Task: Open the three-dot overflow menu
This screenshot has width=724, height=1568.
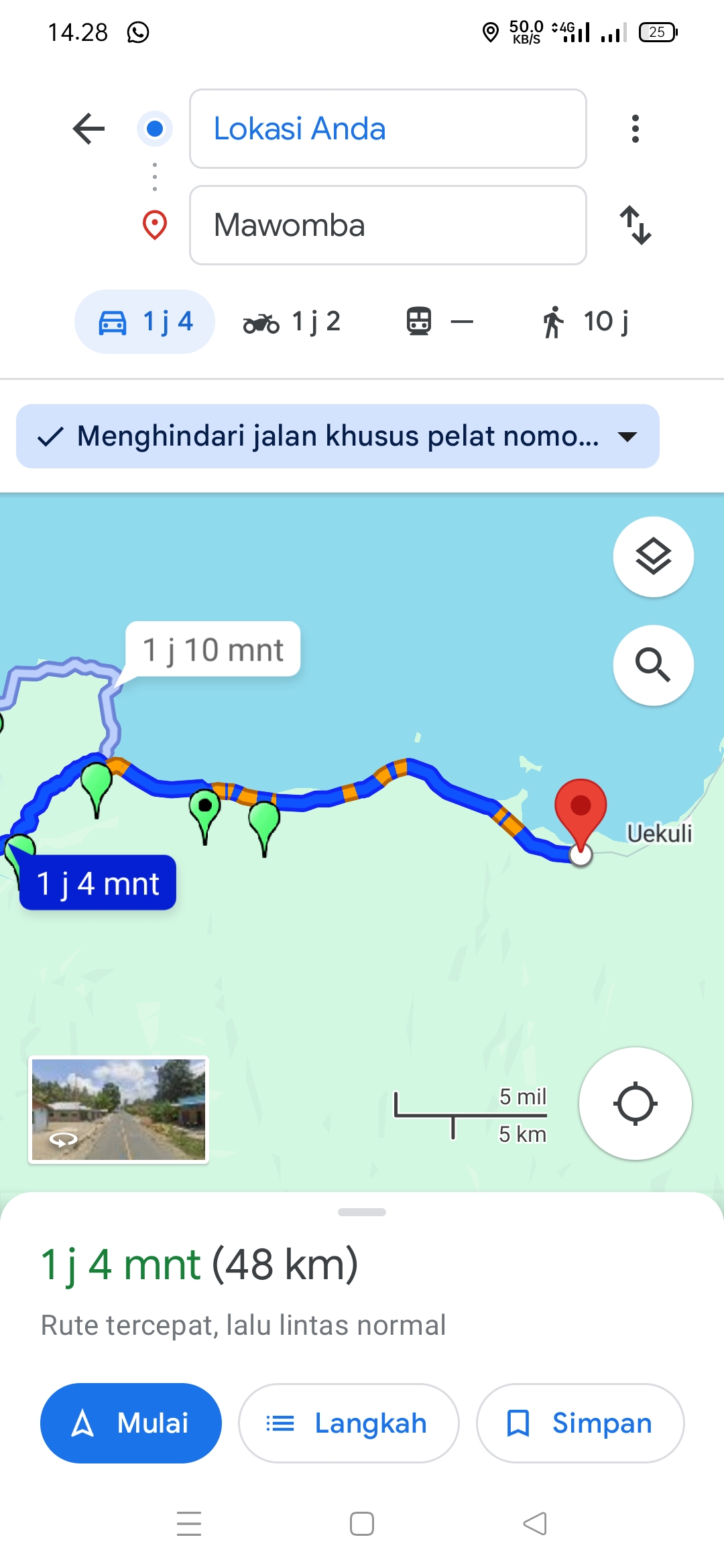Action: [x=635, y=129]
